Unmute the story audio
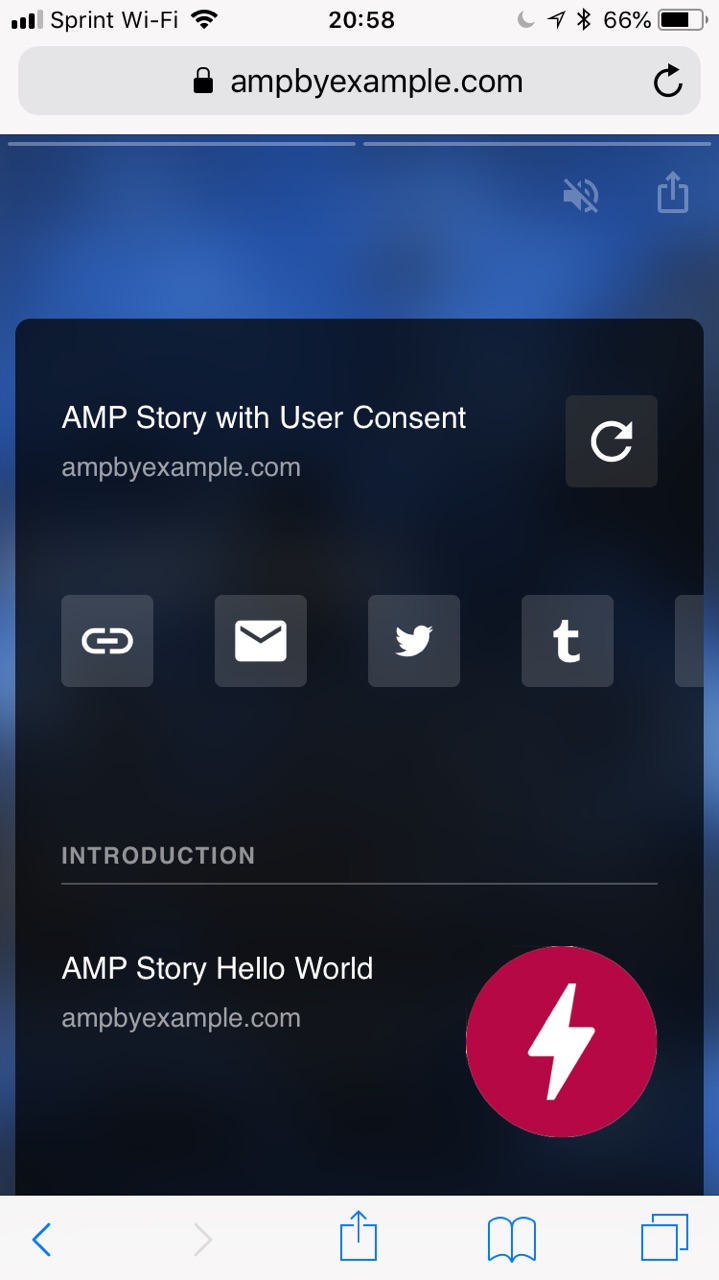This screenshot has height=1280, width=719. click(x=581, y=195)
